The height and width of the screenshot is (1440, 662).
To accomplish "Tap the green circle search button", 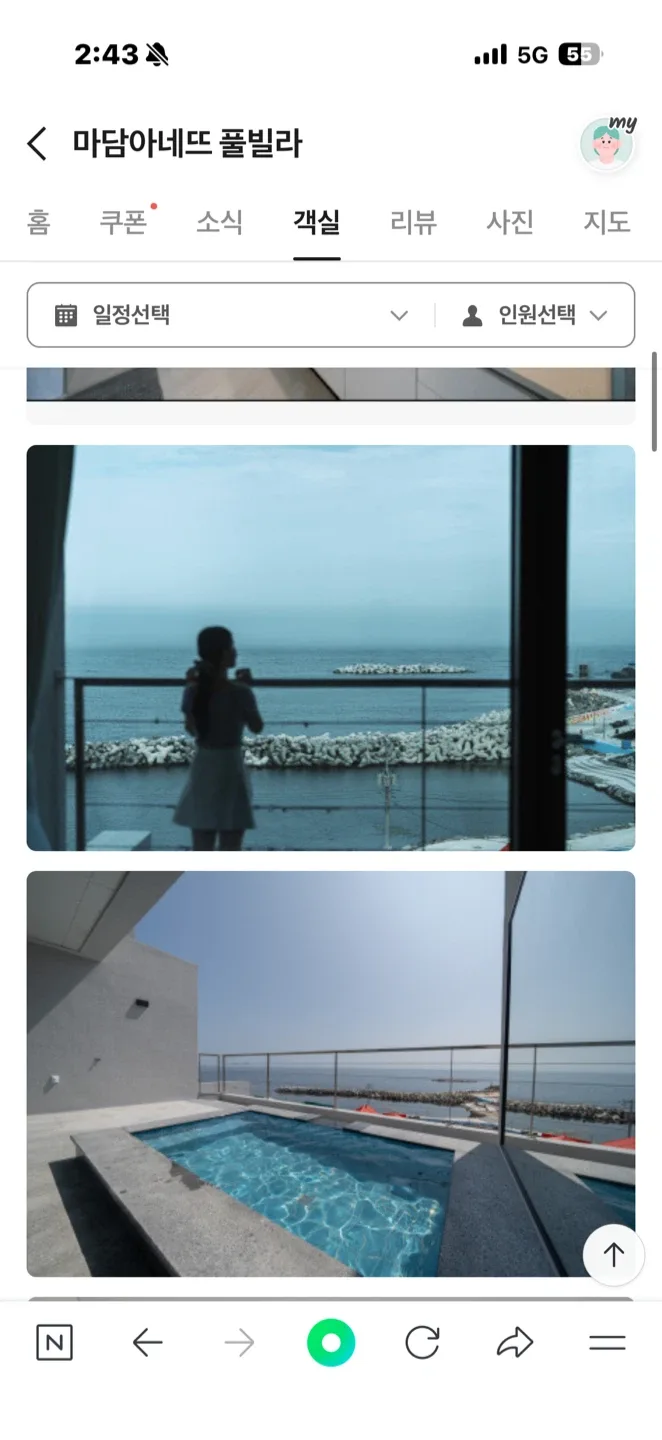I will click(x=331, y=1343).
